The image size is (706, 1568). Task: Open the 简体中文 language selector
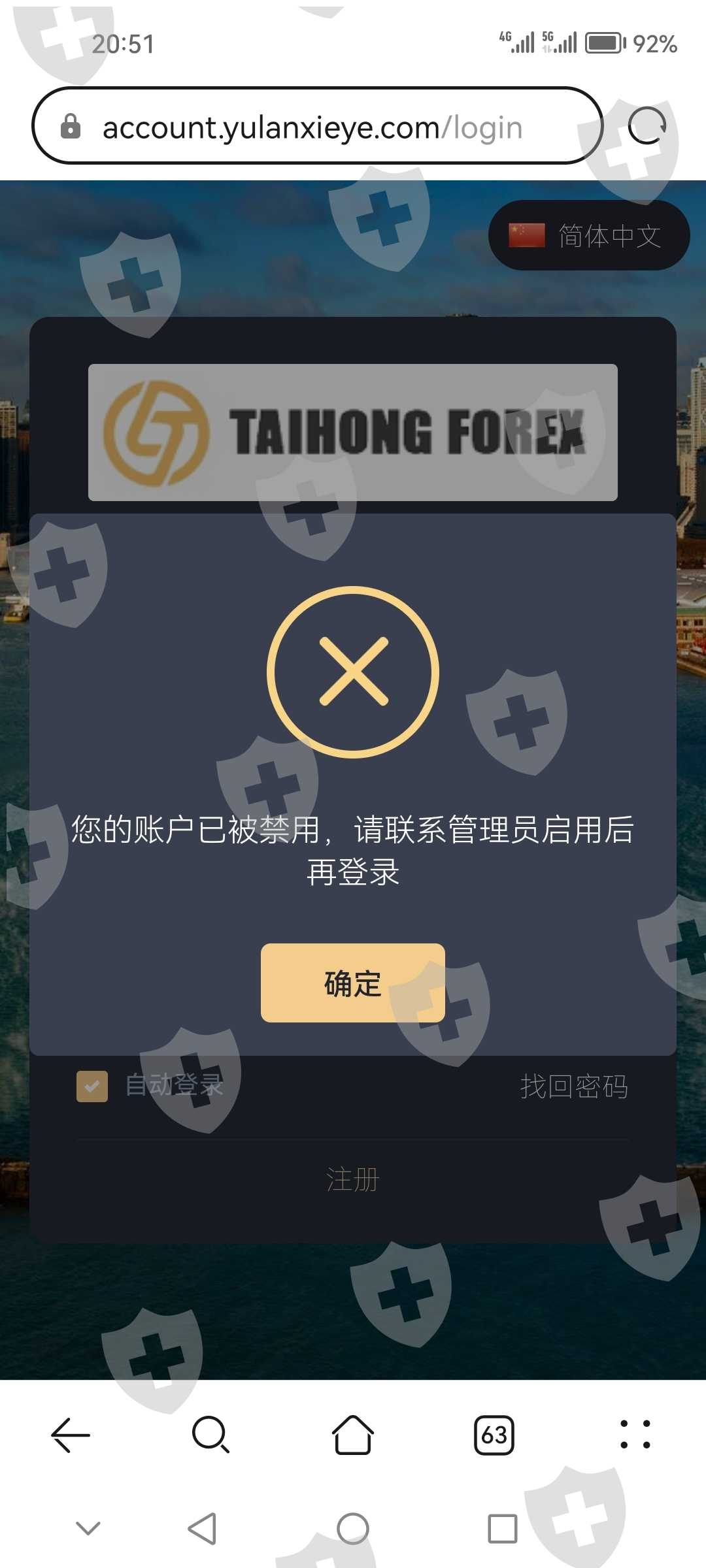click(x=589, y=235)
